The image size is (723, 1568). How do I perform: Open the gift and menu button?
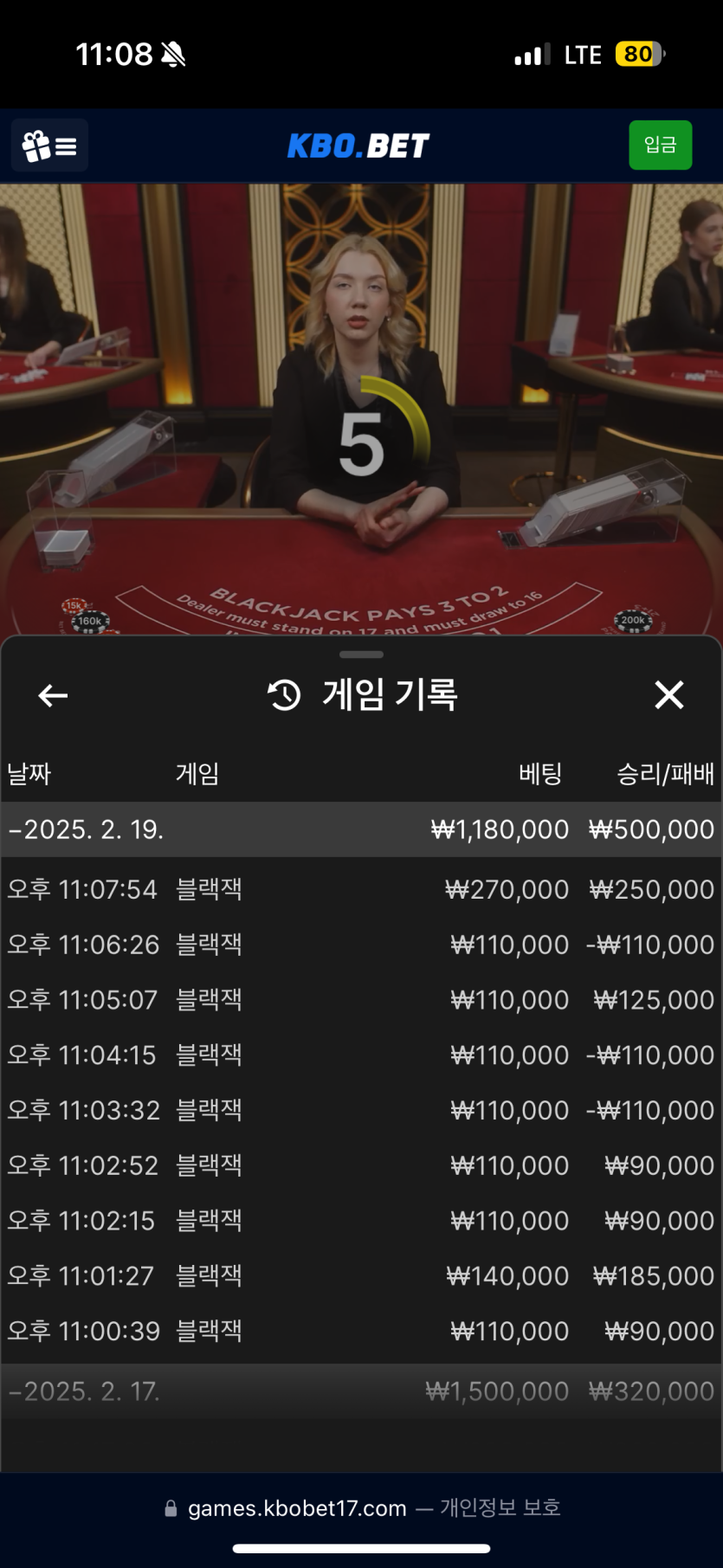click(x=49, y=145)
